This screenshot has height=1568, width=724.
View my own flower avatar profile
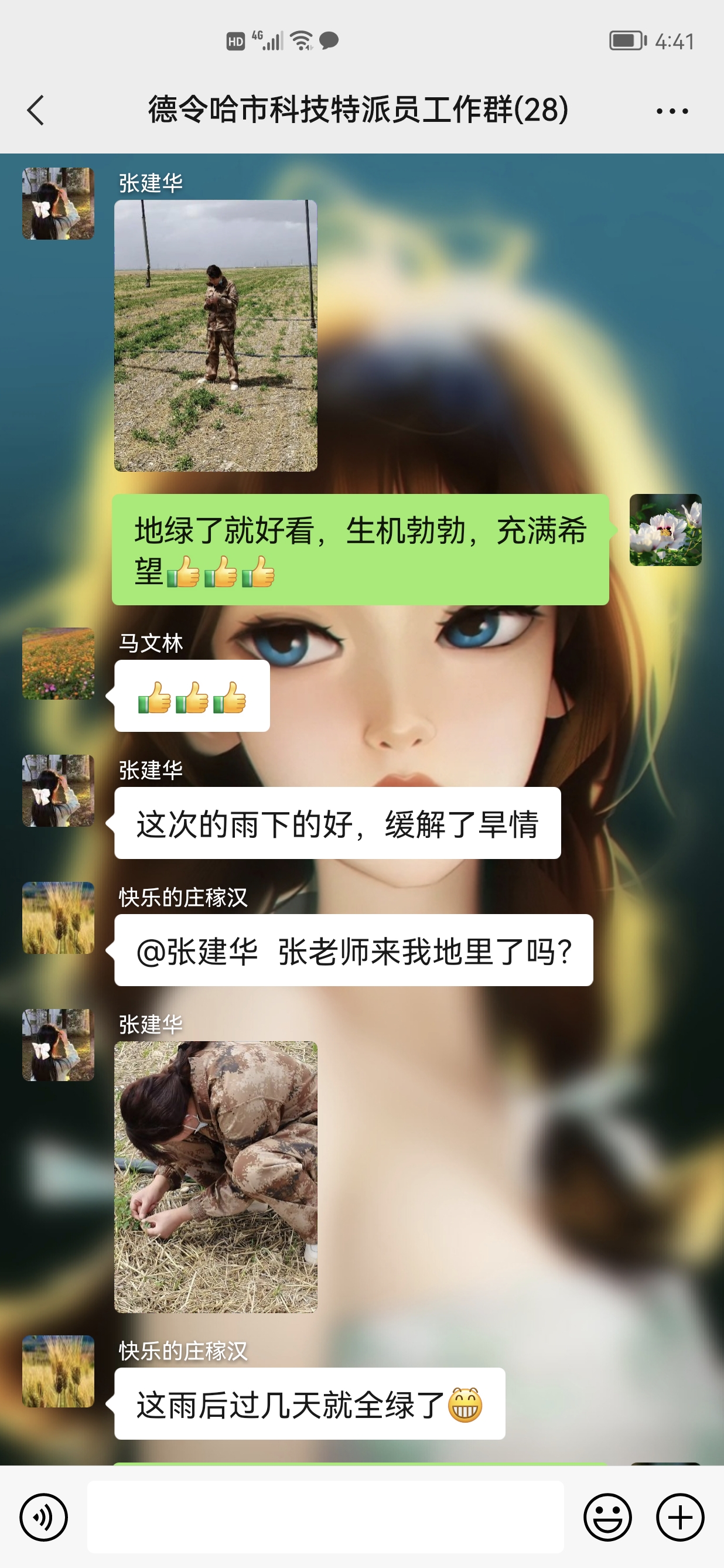coord(665,530)
